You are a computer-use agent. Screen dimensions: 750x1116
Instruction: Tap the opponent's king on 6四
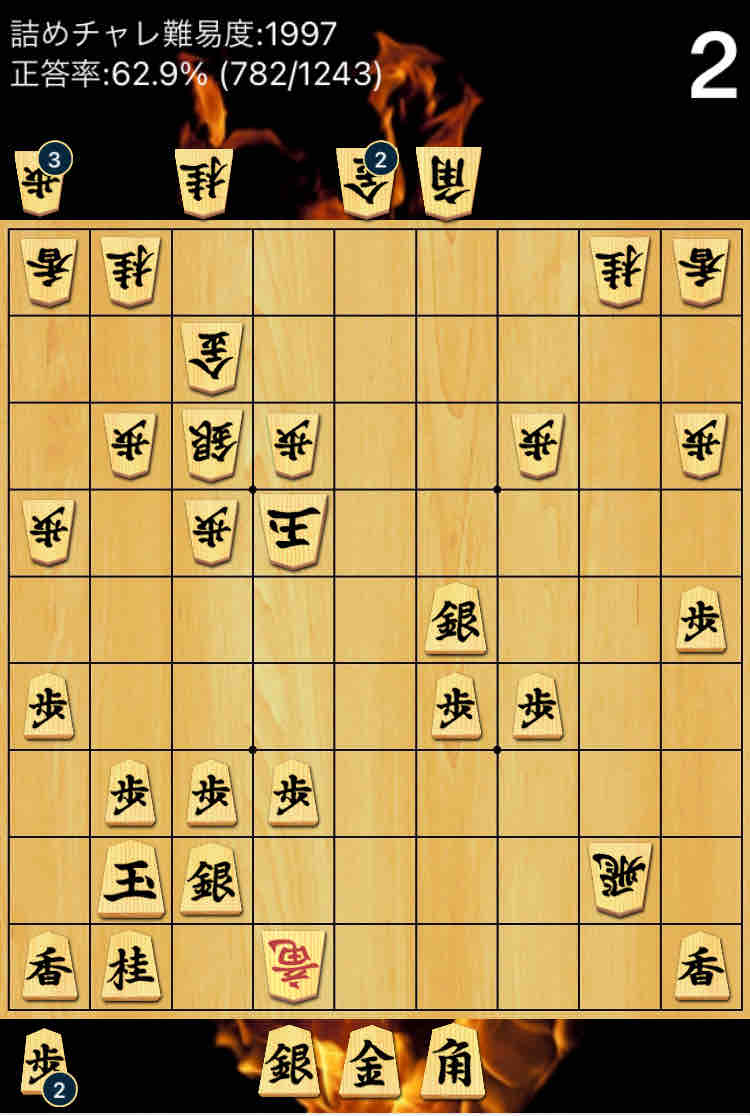pyautogui.click(x=294, y=532)
